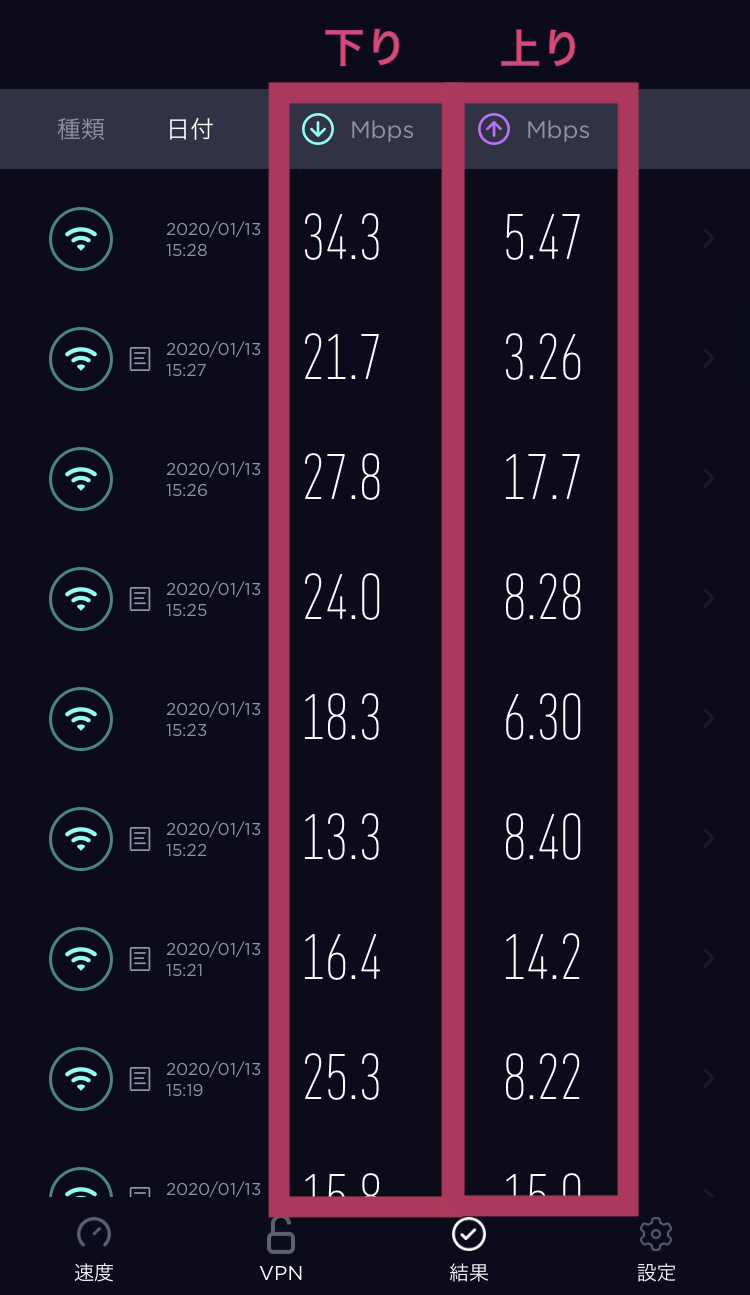The height and width of the screenshot is (1295, 750).
Task: Click the upload arrow Mbps header icon
Action: pyautogui.click(x=494, y=129)
